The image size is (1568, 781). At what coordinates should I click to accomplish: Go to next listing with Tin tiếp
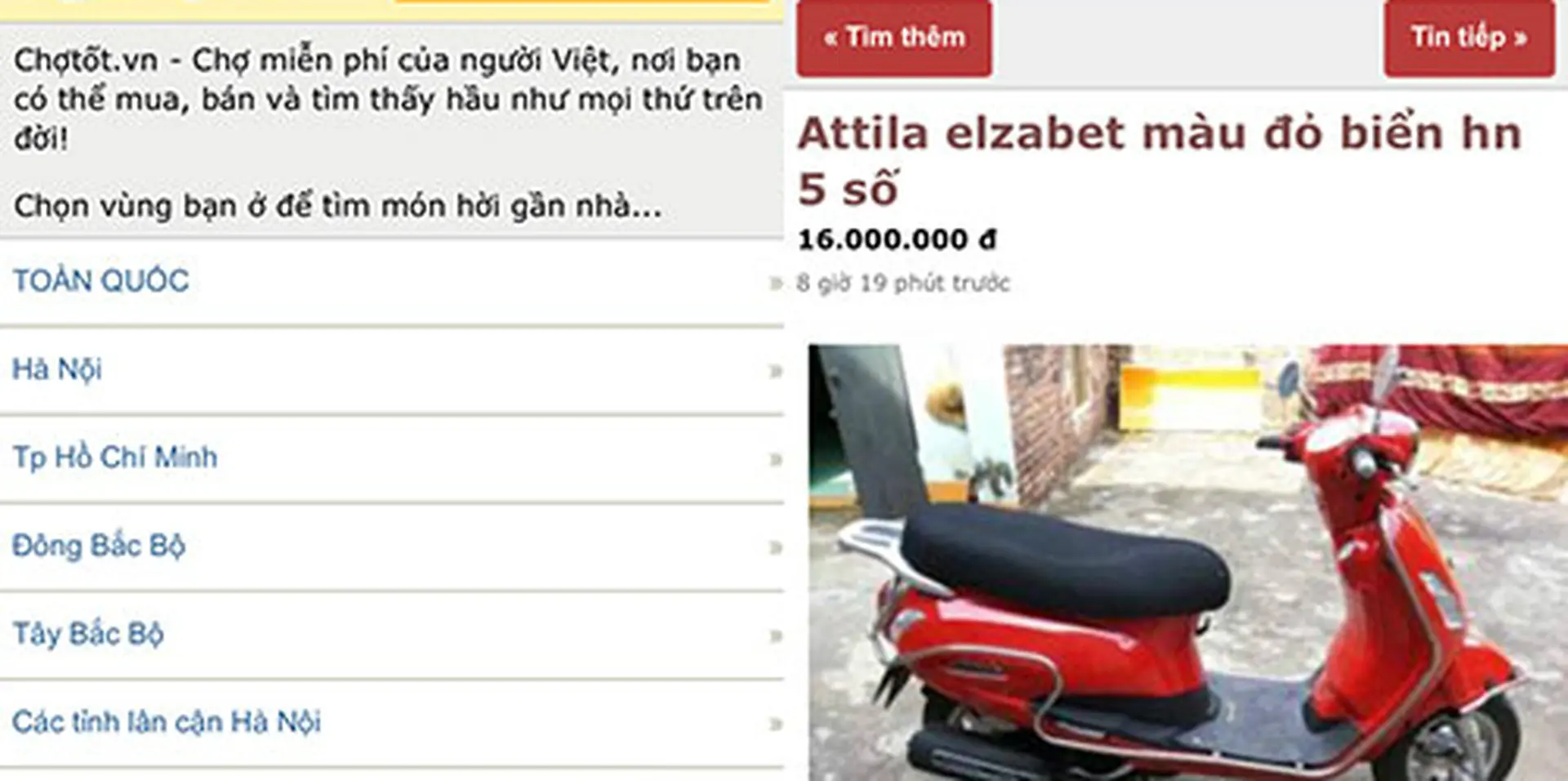pos(1468,38)
